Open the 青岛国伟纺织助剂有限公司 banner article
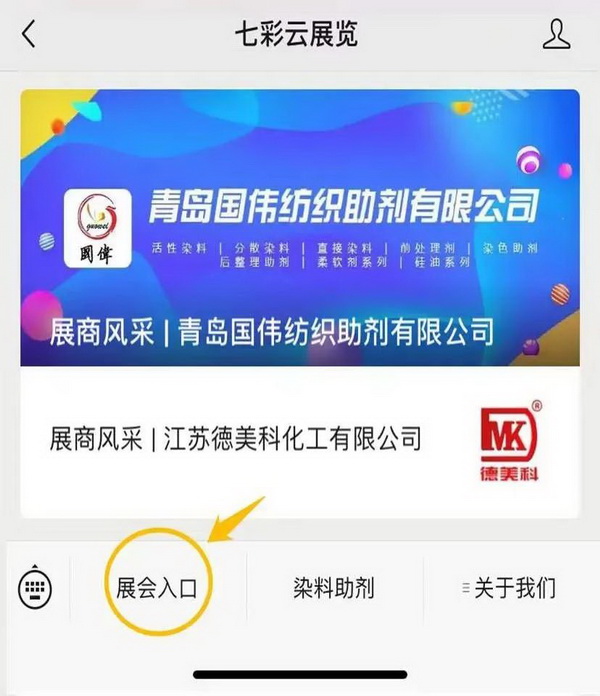 [x=300, y=228]
